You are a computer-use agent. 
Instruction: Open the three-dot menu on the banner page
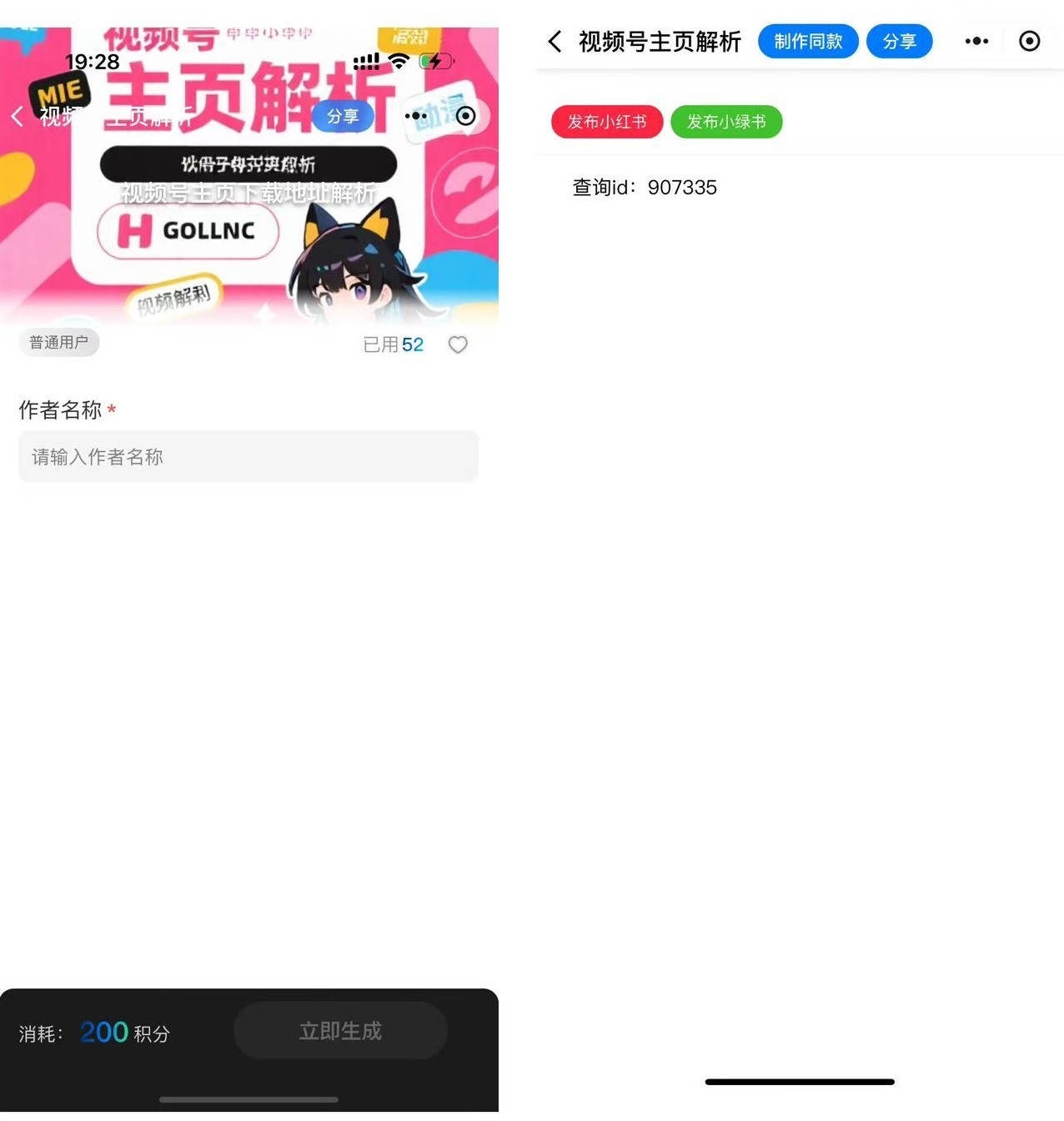point(415,116)
